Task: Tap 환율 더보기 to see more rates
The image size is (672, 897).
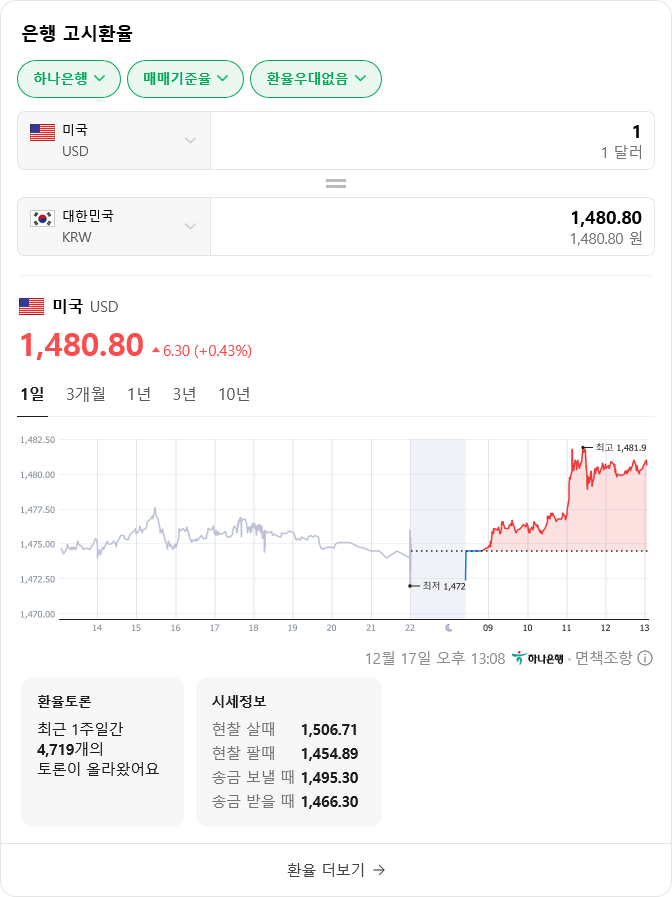Action: [x=336, y=870]
